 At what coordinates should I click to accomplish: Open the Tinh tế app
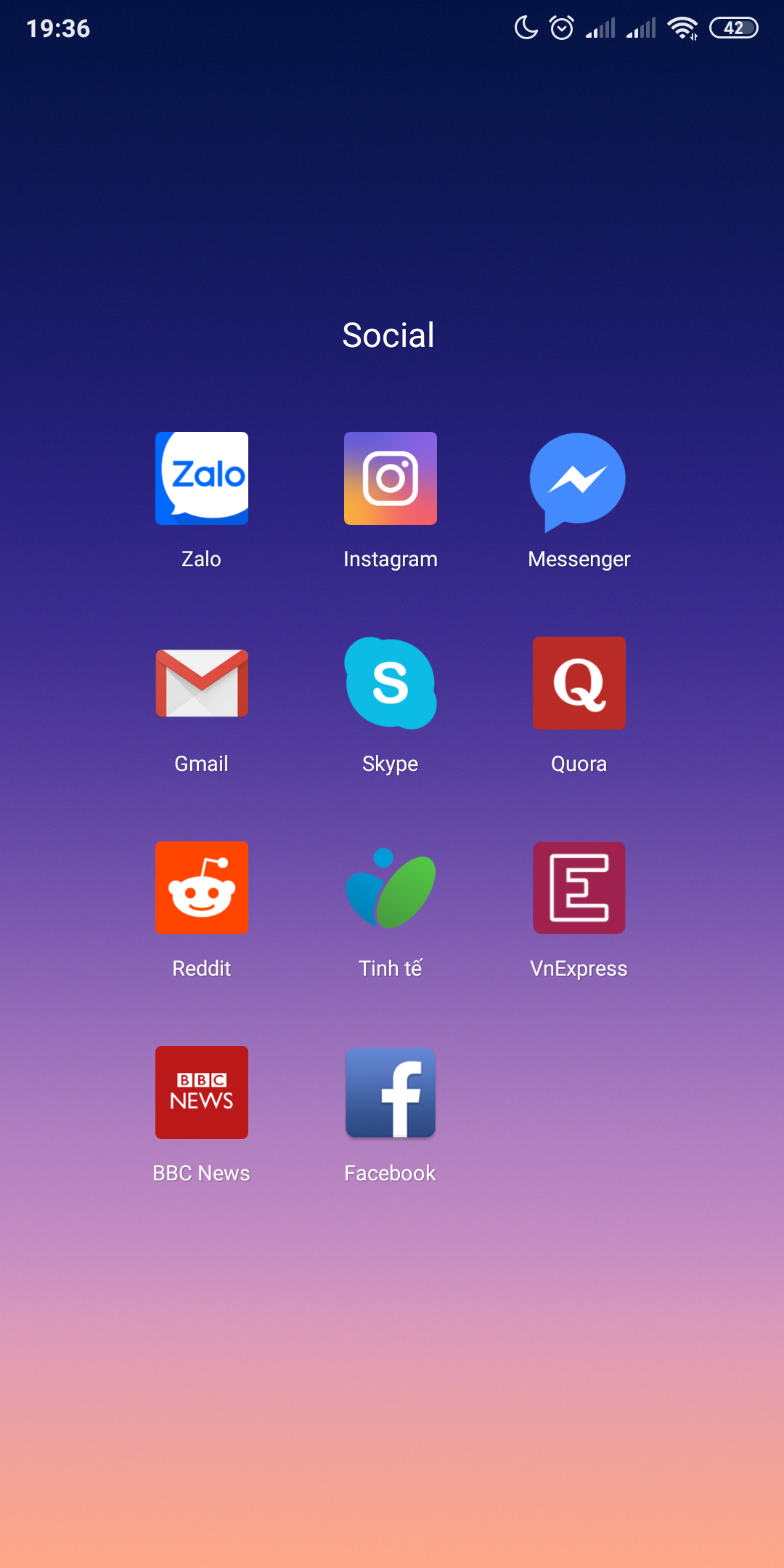391,888
